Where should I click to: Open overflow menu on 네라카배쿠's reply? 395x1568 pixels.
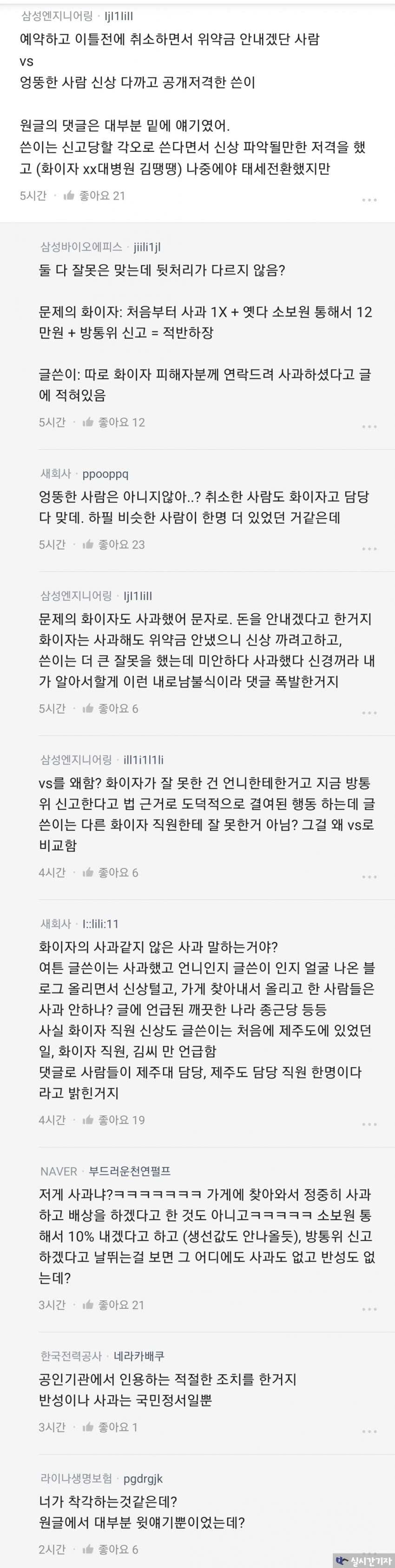click(x=369, y=1432)
